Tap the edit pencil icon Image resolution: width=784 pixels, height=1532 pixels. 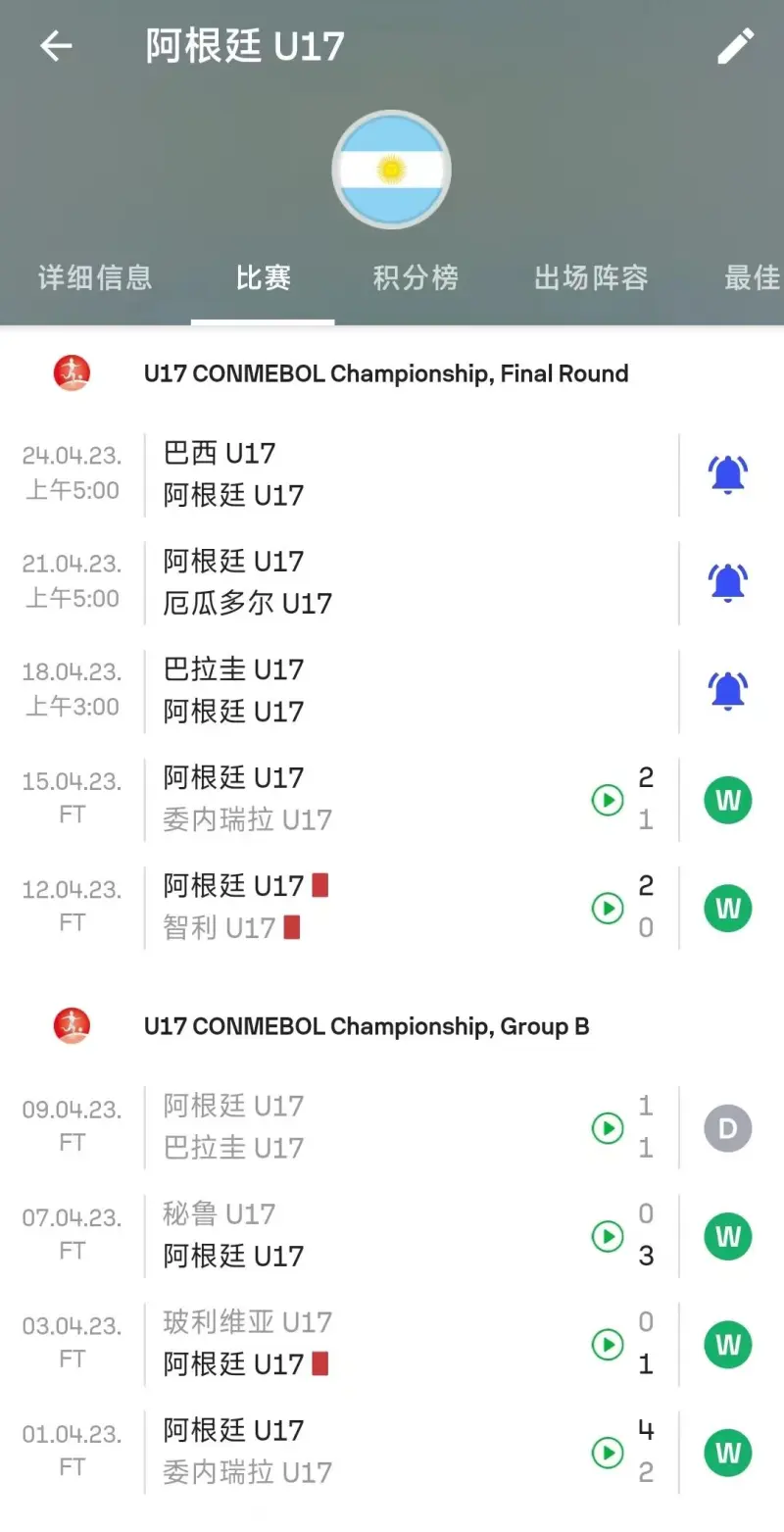click(735, 46)
